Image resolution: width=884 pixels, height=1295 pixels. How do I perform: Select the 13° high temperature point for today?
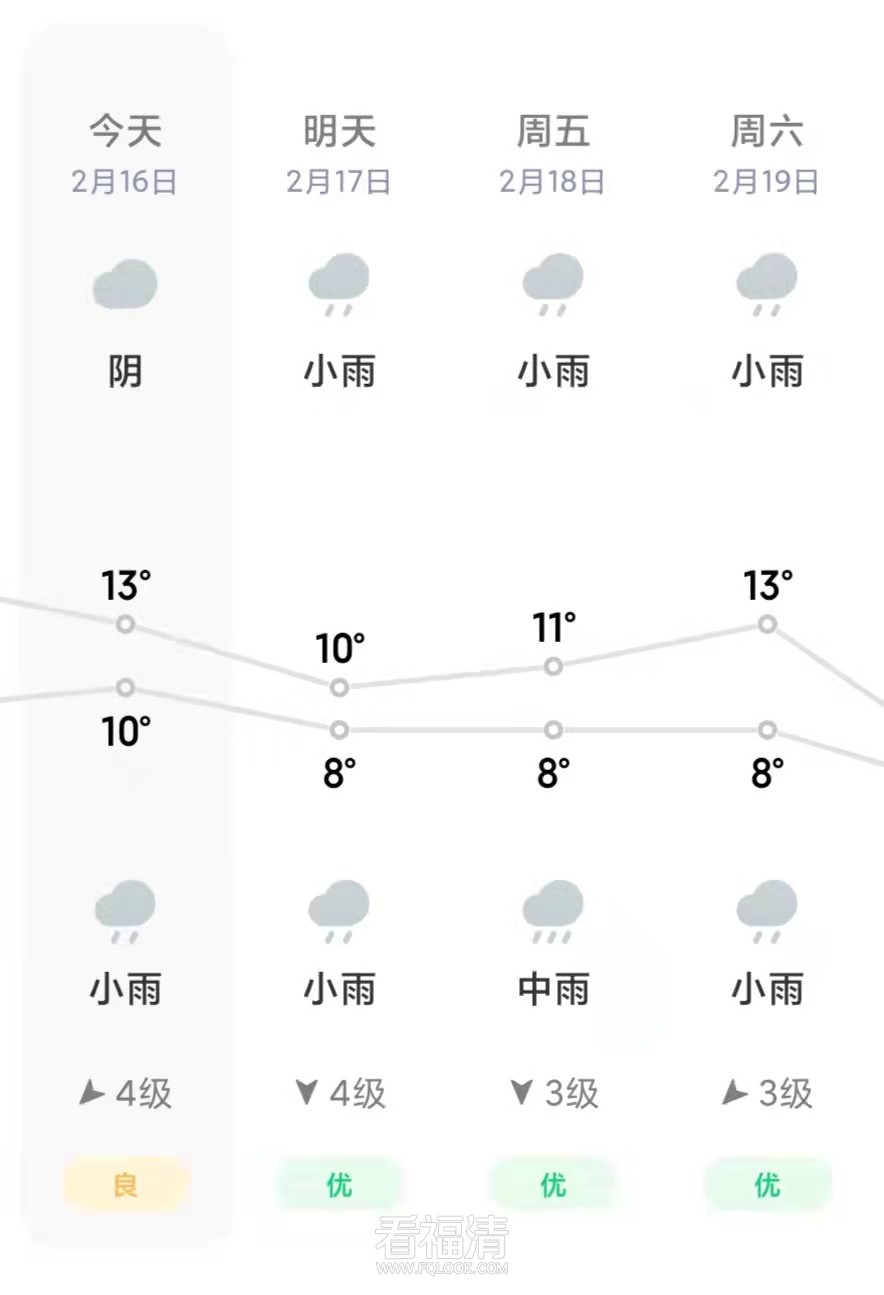[124, 624]
